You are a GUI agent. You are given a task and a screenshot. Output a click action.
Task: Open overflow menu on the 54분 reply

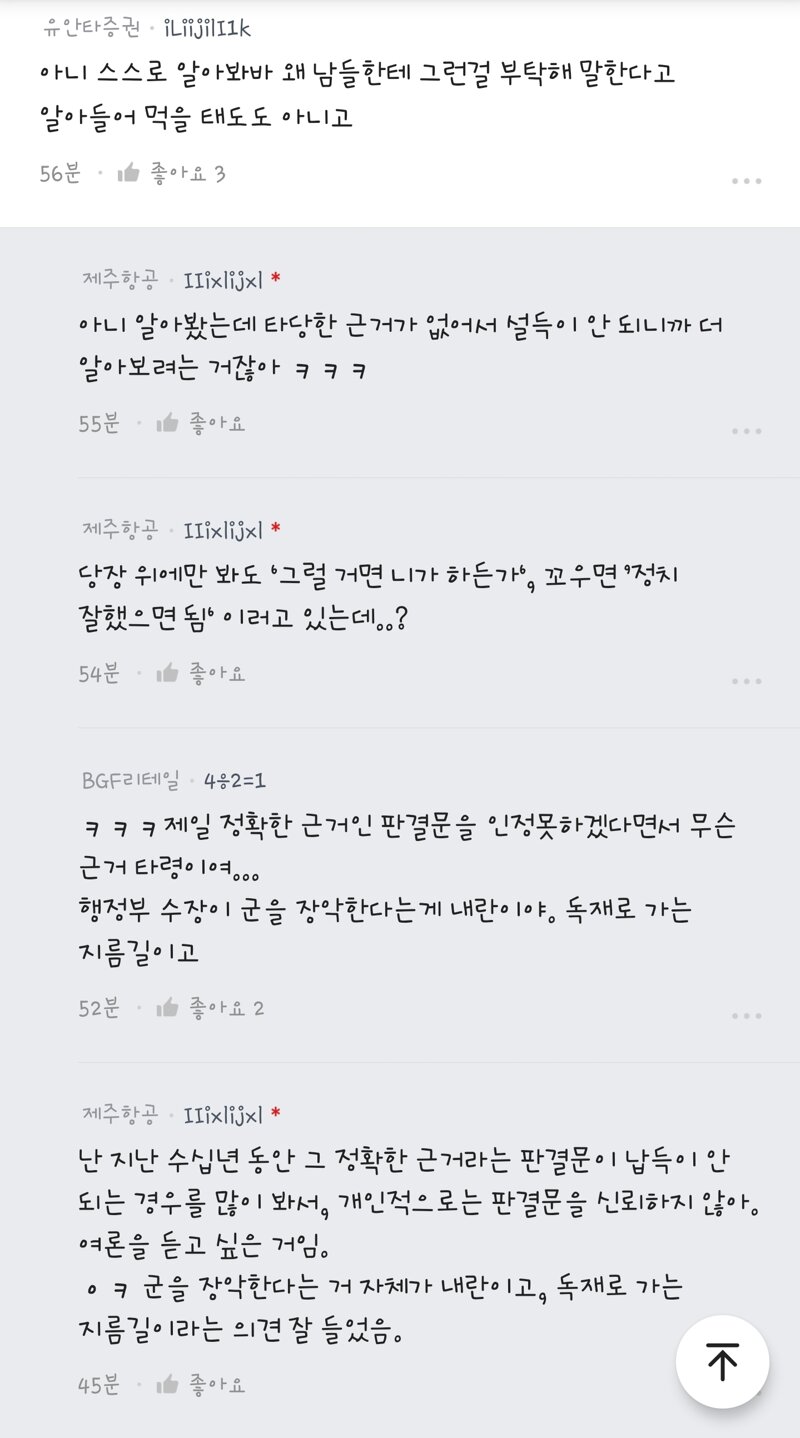(x=746, y=681)
